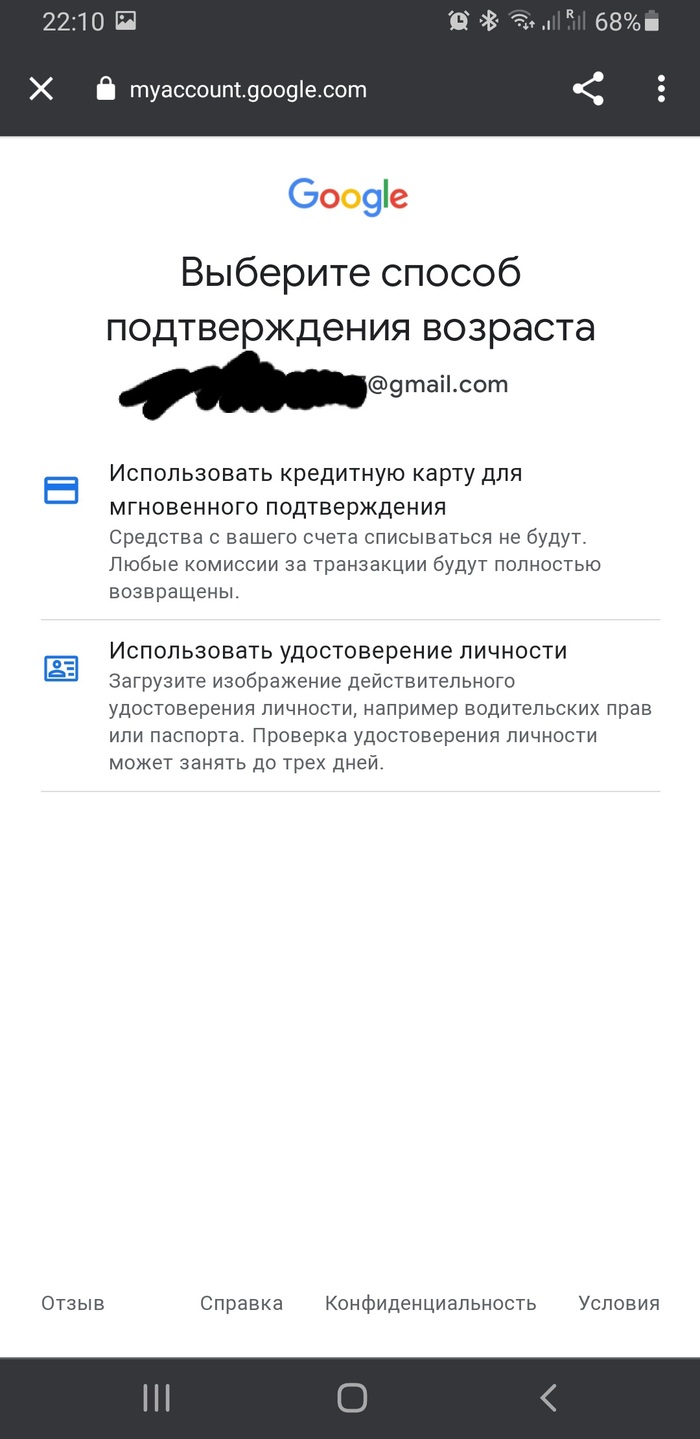This screenshot has width=700, height=1439.
Task: Go to the home screen
Action: click(352, 1397)
